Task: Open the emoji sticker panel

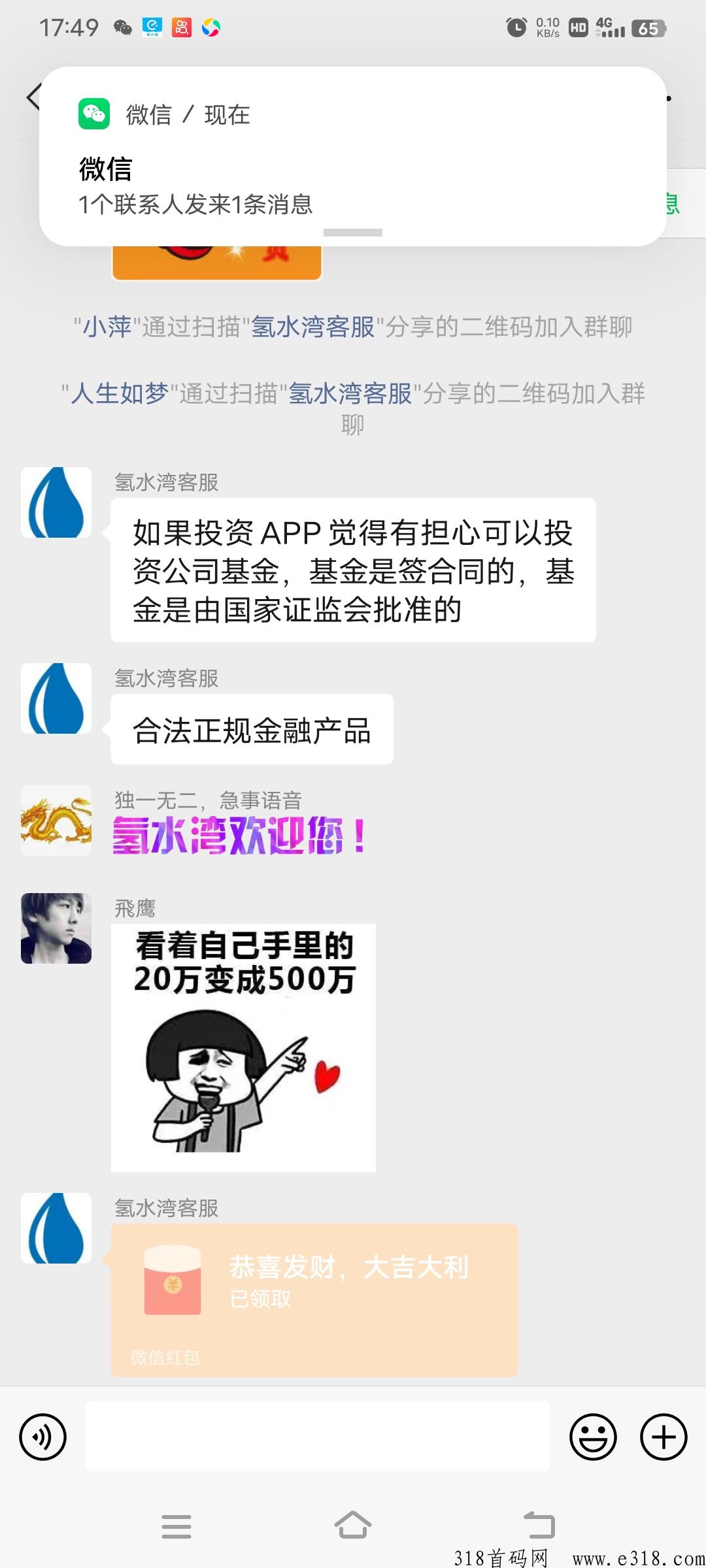Action: [593, 1437]
